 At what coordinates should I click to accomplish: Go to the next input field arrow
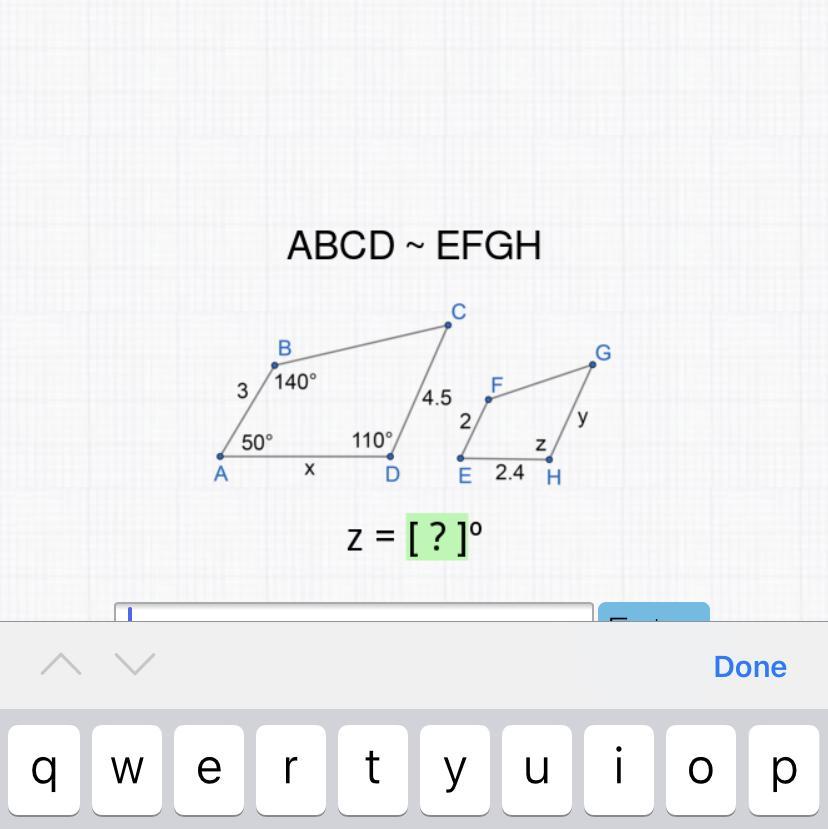[135, 665]
